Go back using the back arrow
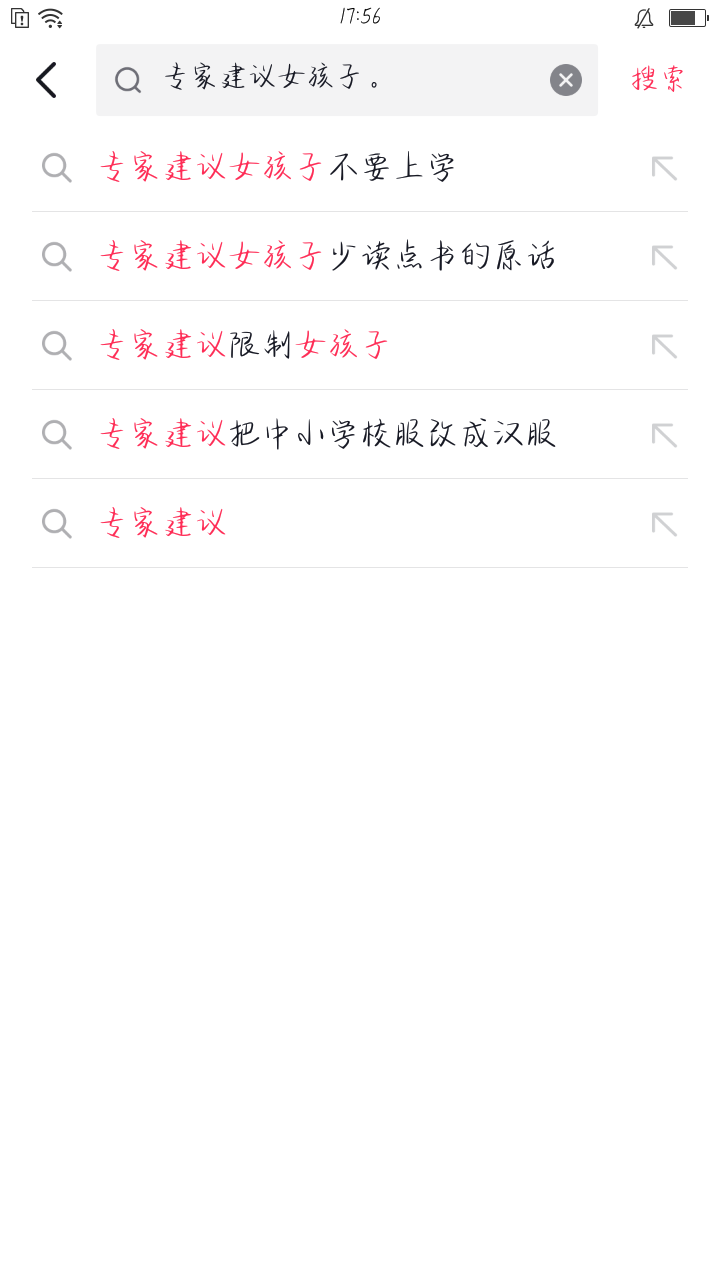Viewport: 720px width, 1280px height. (46, 80)
